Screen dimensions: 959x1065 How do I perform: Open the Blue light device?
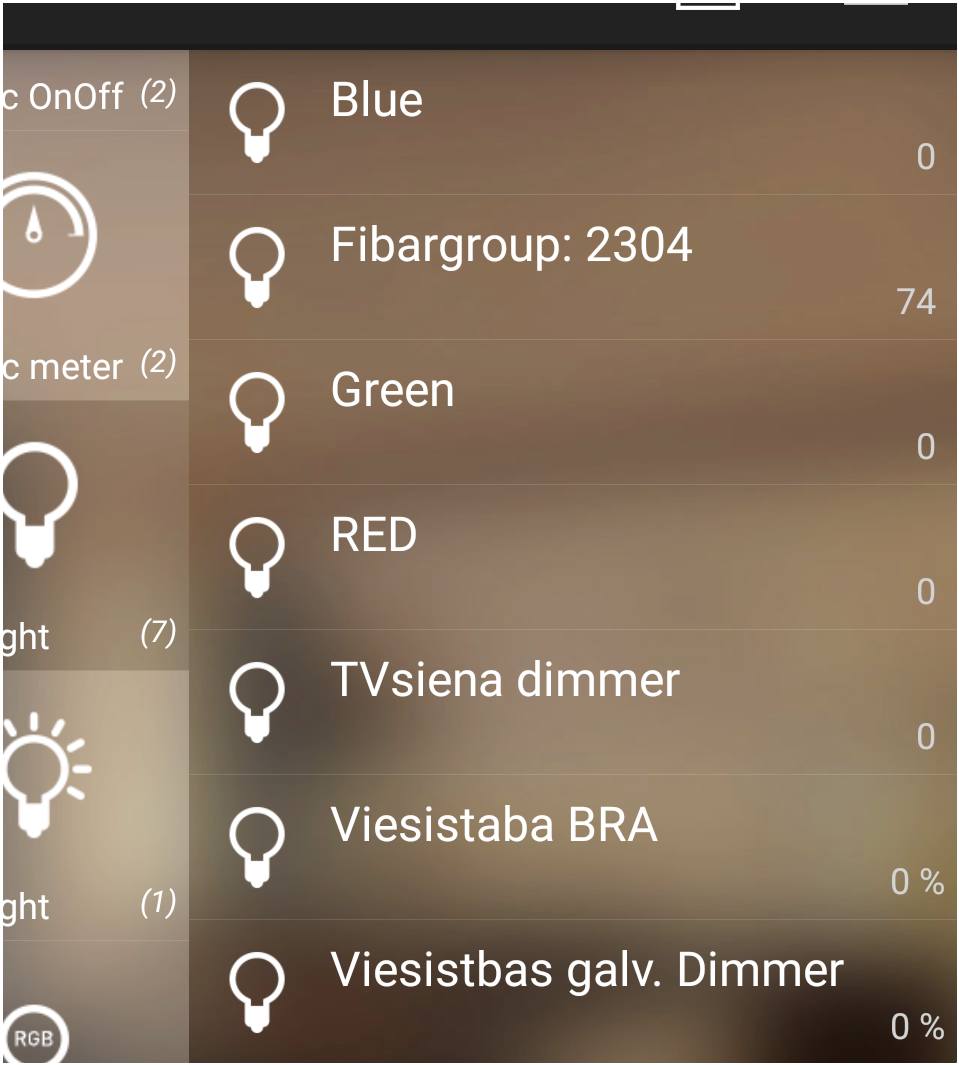[x=570, y=122]
